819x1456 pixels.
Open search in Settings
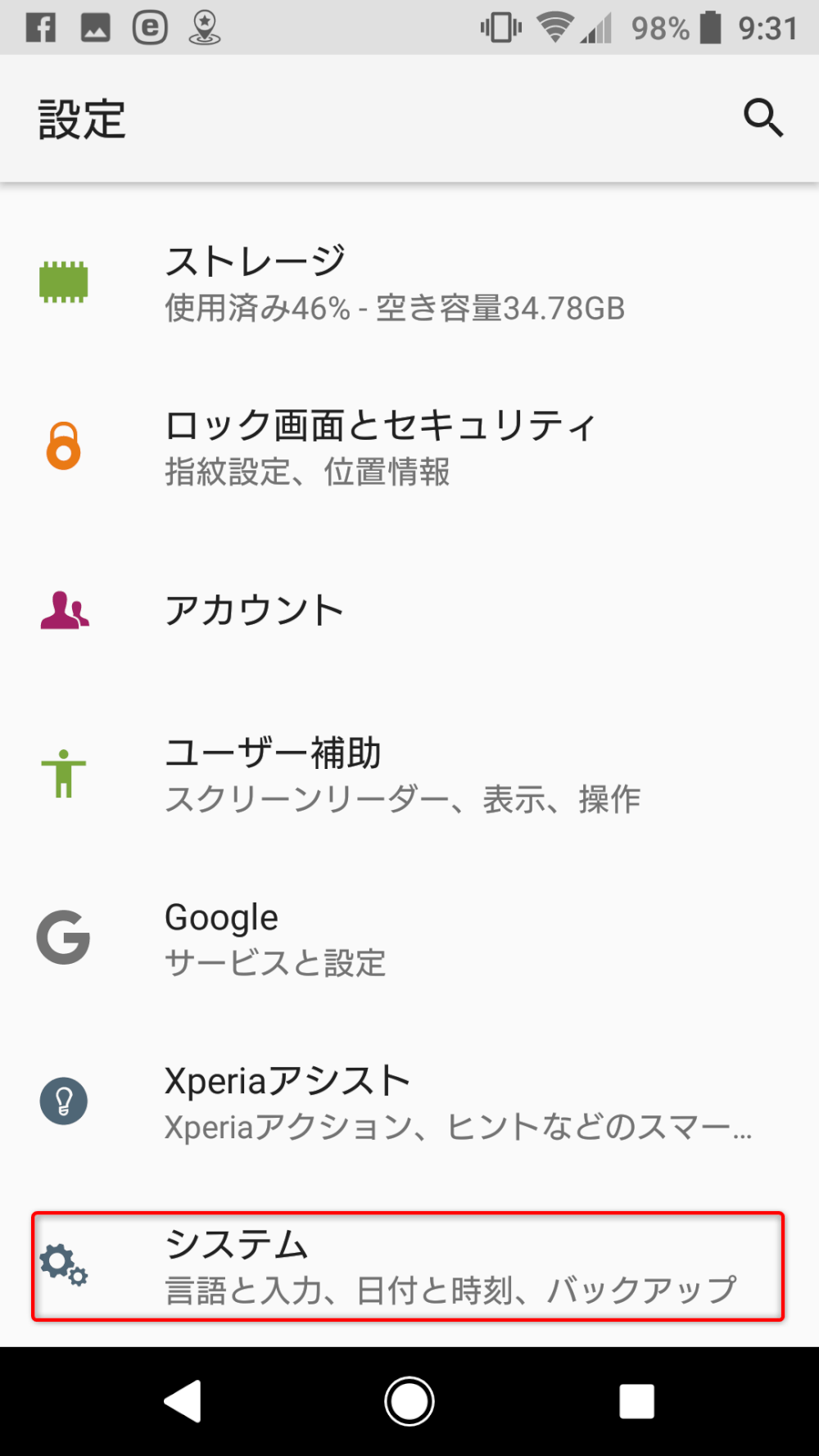[x=763, y=118]
